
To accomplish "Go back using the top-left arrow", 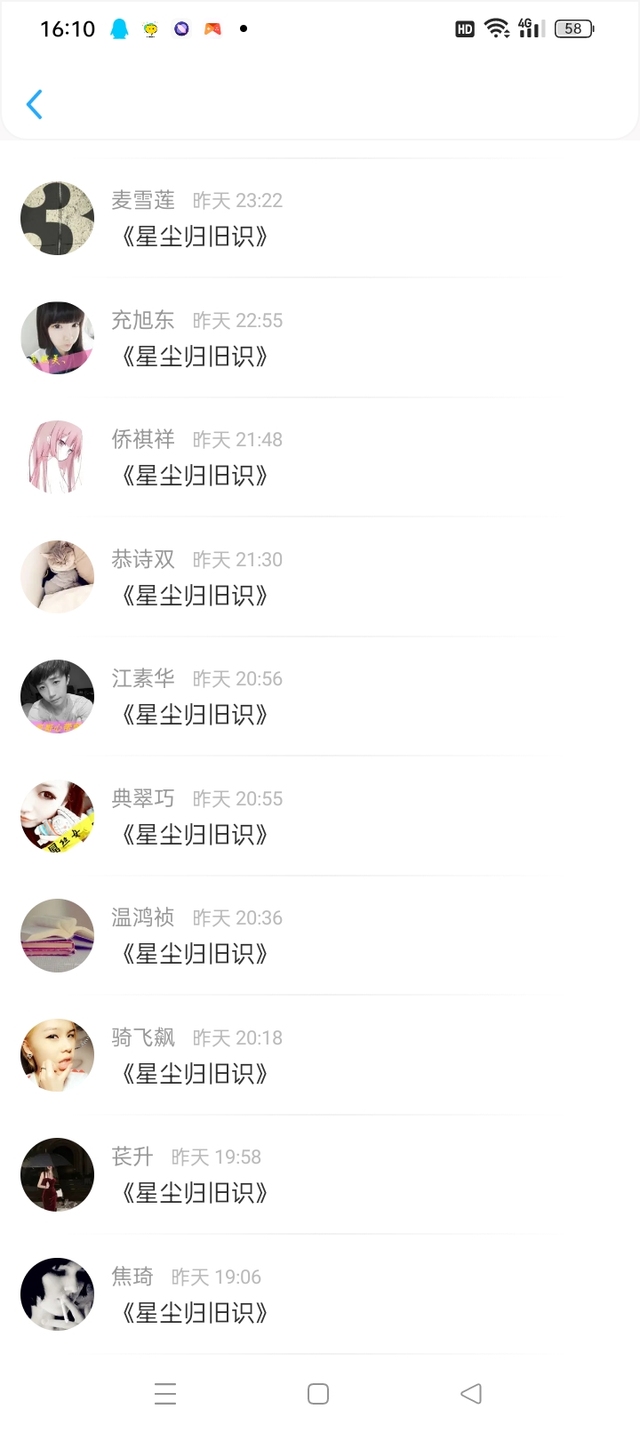I will click(35, 104).
